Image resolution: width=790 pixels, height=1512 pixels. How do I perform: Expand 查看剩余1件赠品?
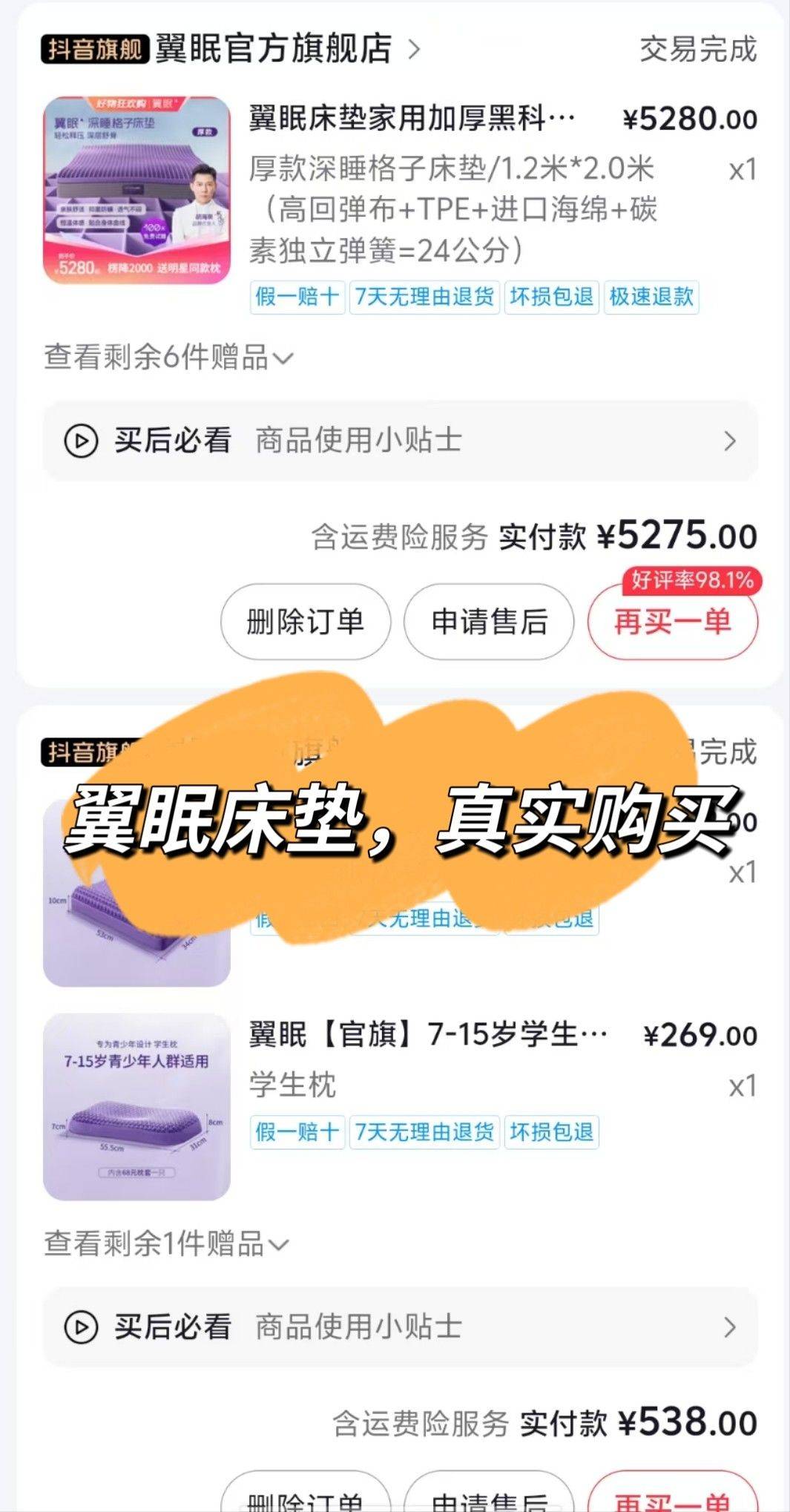(166, 1243)
